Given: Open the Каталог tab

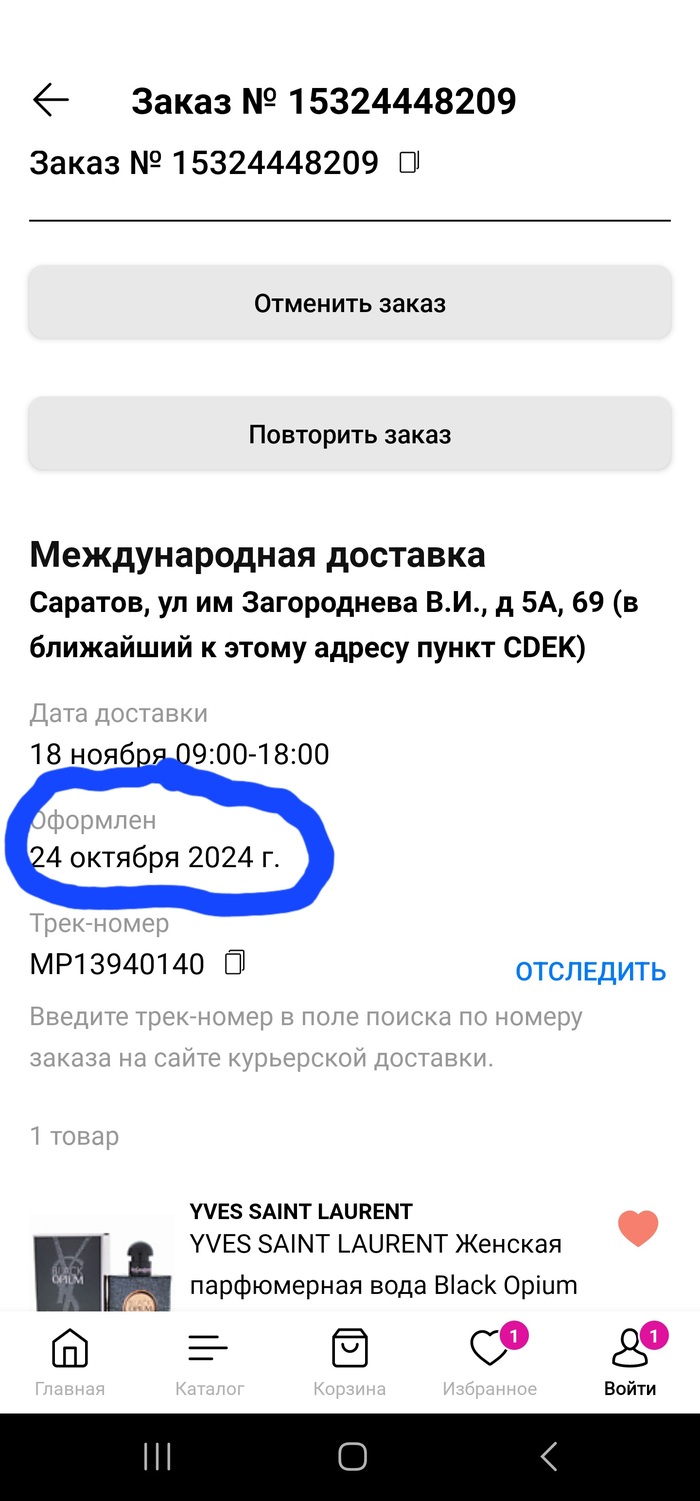Looking at the screenshot, I should click(x=209, y=1362).
